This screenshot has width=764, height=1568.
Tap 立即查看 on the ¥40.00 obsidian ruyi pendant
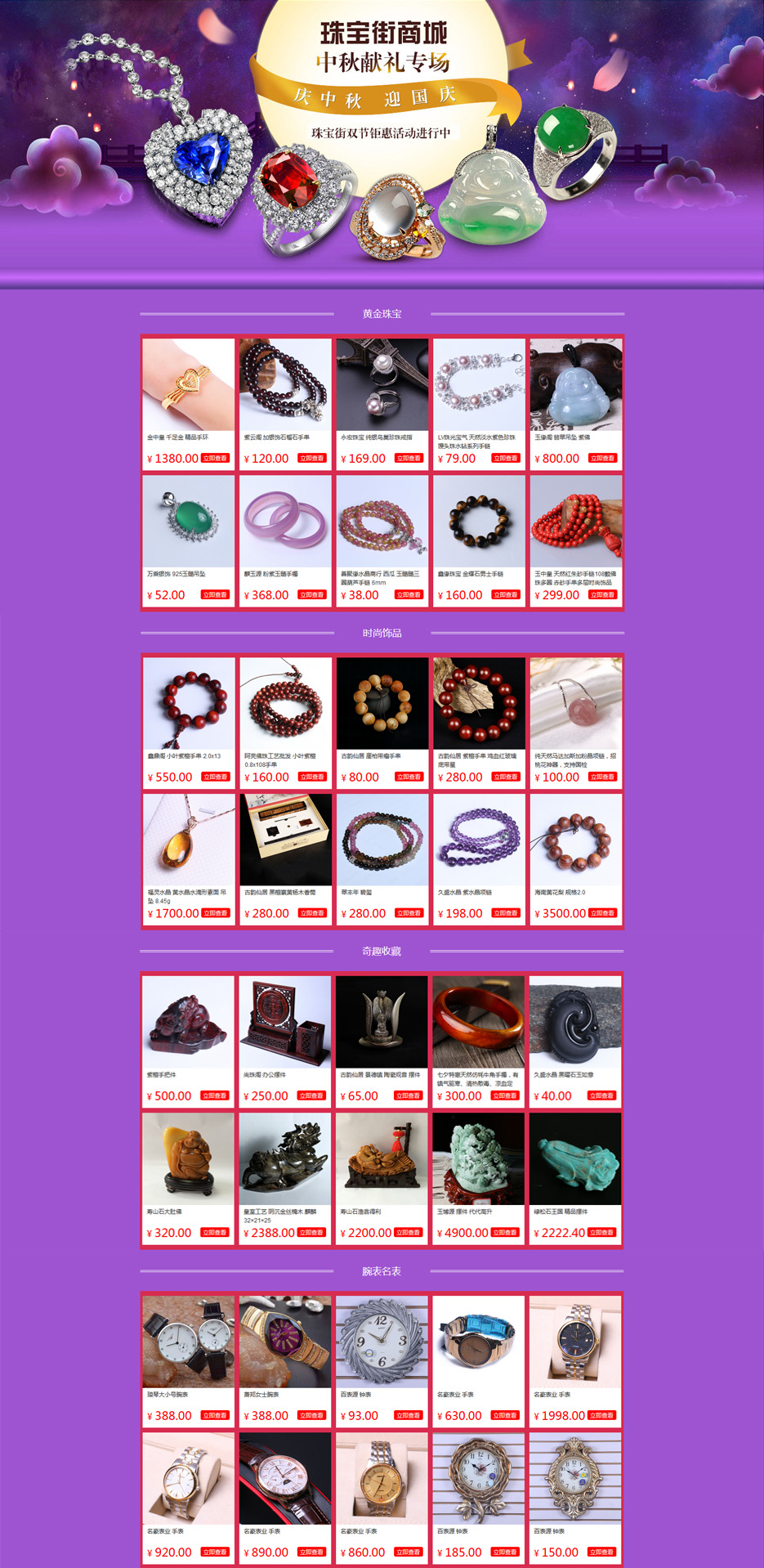point(602,1096)
